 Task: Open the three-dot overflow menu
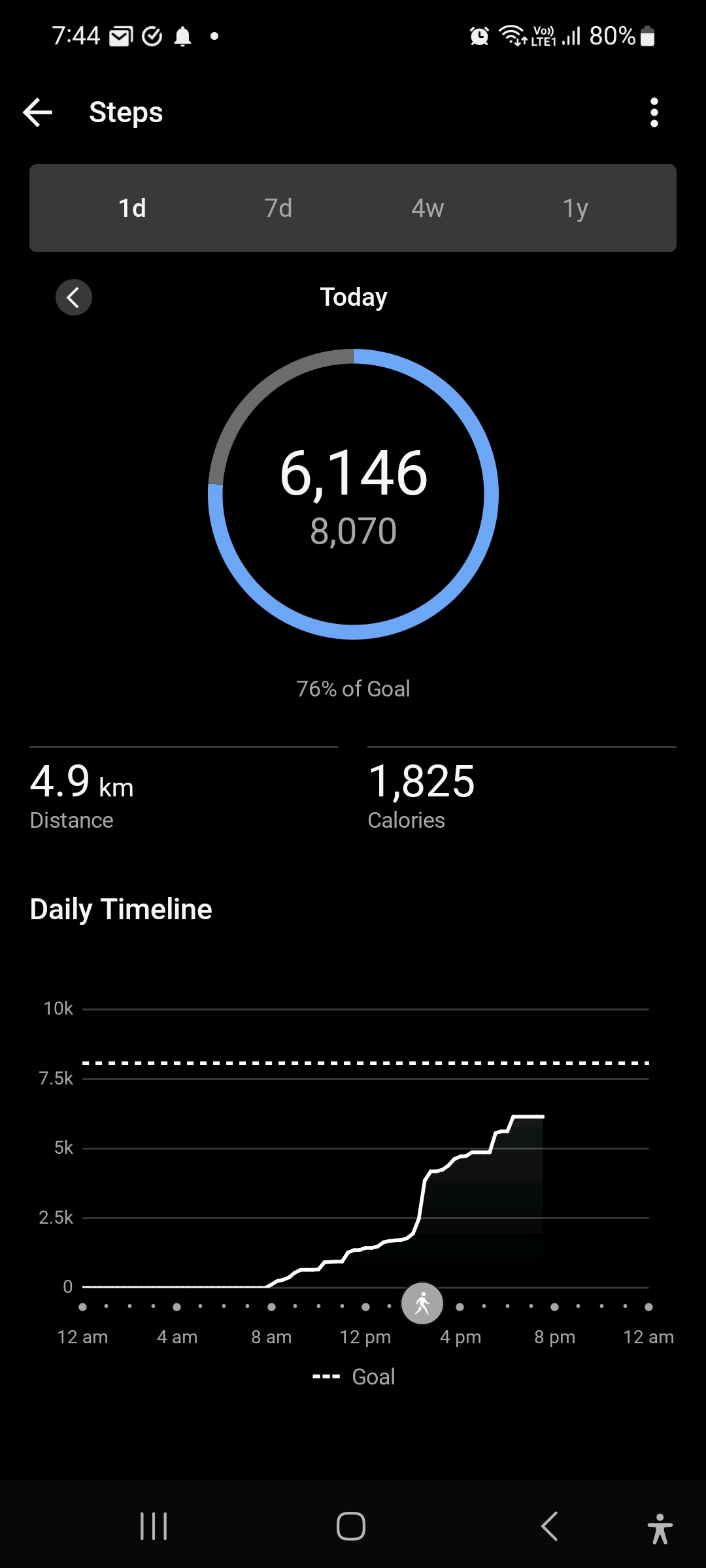654,112
